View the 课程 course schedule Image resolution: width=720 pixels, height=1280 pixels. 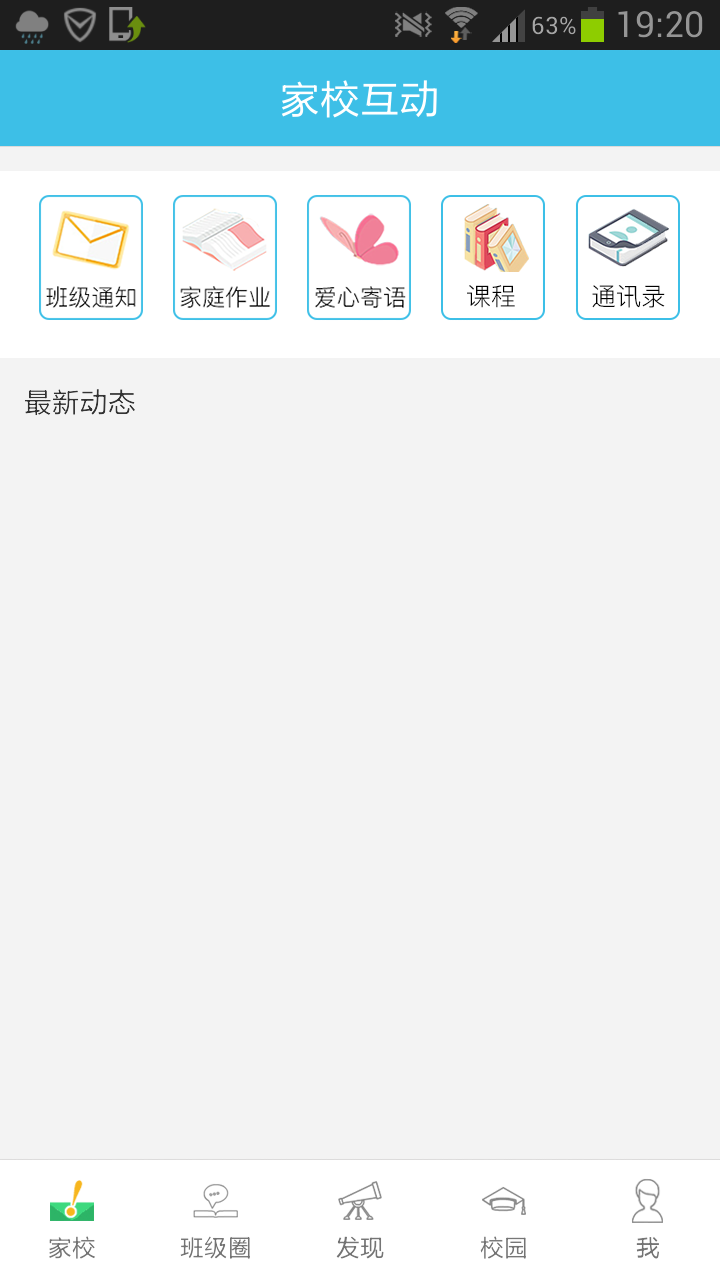(x=493, y=257)
